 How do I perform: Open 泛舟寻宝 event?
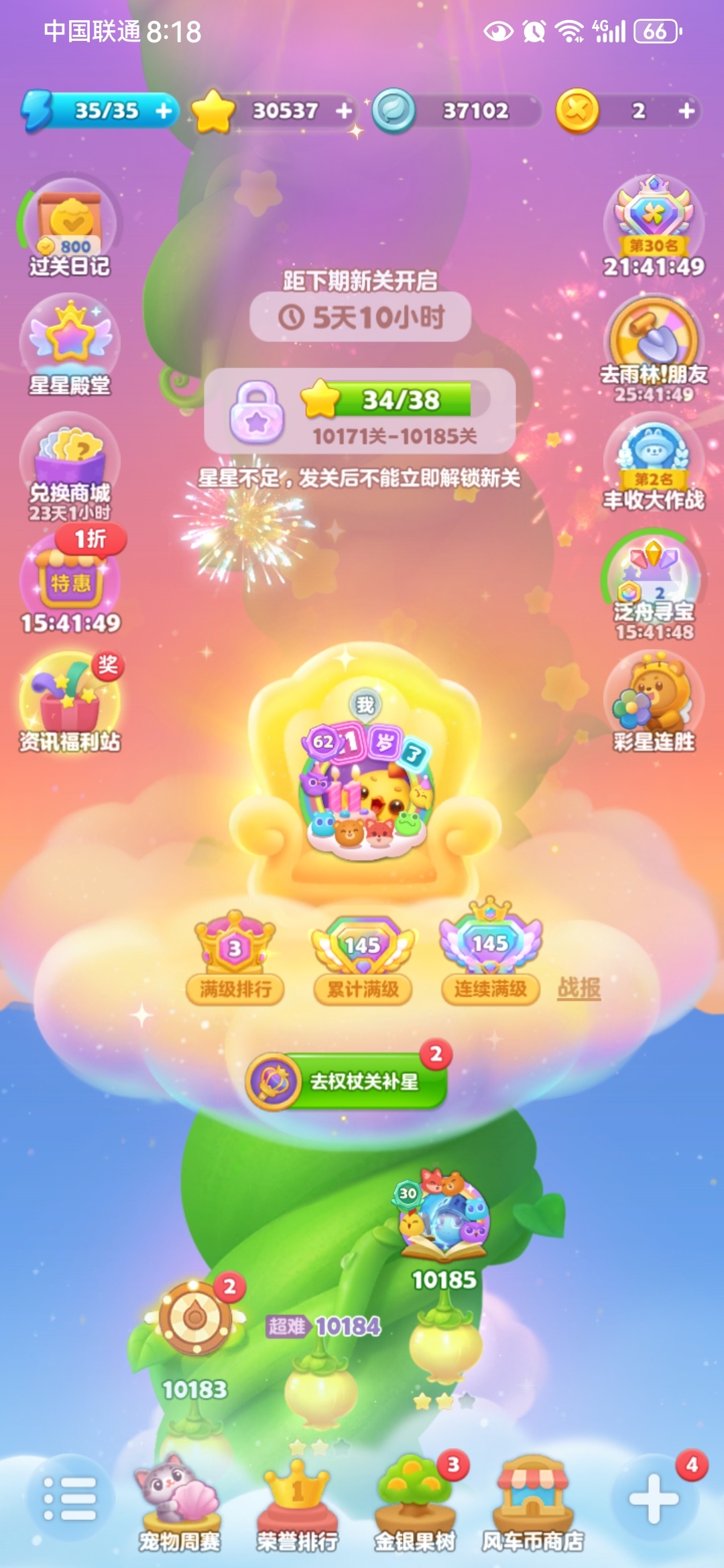pyautogui.click(x=654, y=583)
